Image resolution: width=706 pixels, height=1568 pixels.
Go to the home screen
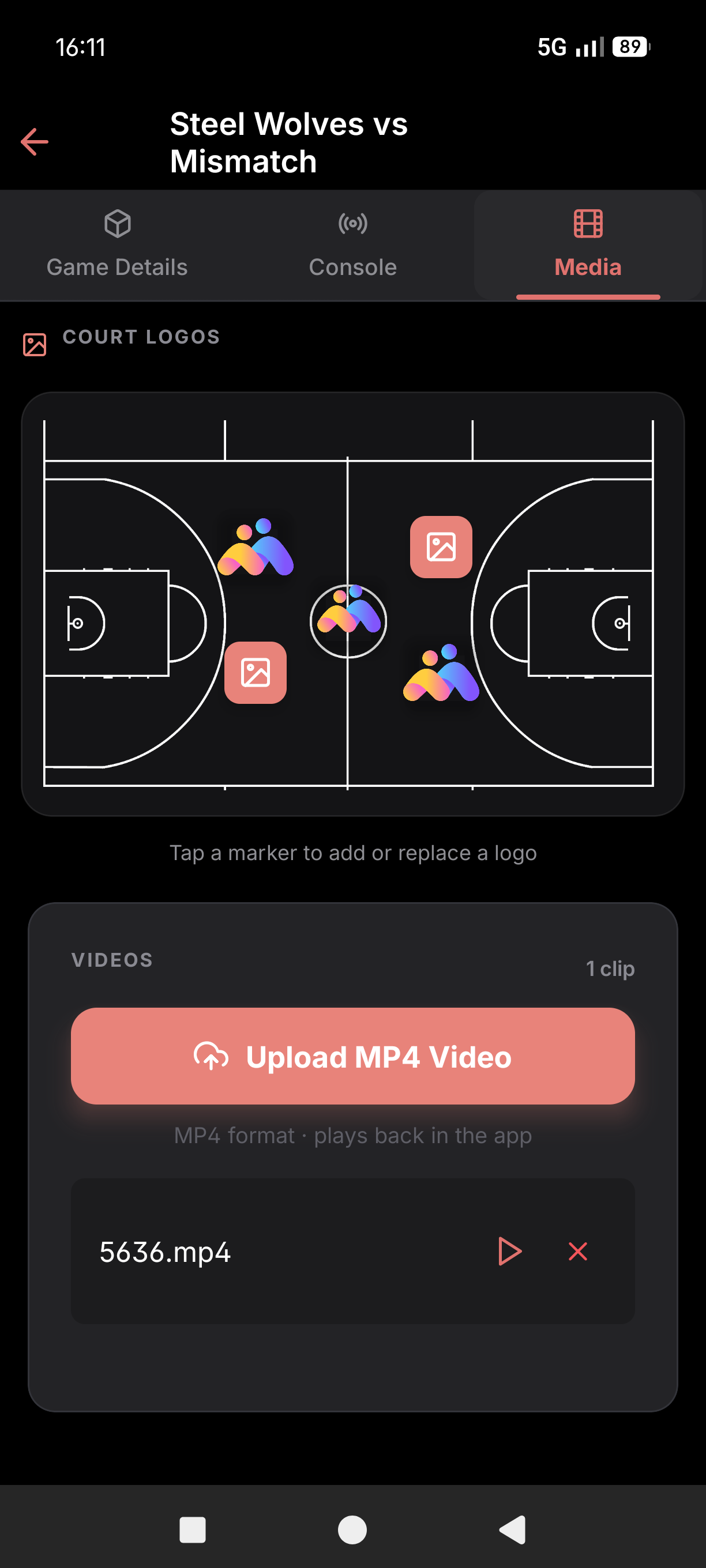[x=352, y=1529]
